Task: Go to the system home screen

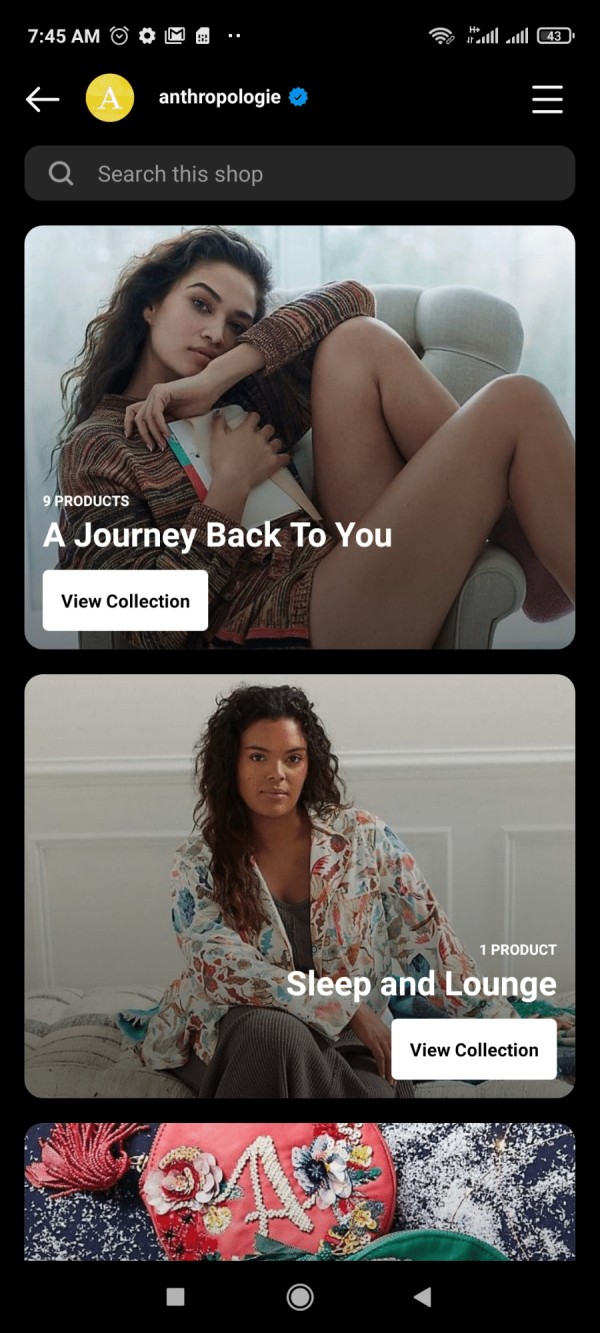Action: 299,1297
